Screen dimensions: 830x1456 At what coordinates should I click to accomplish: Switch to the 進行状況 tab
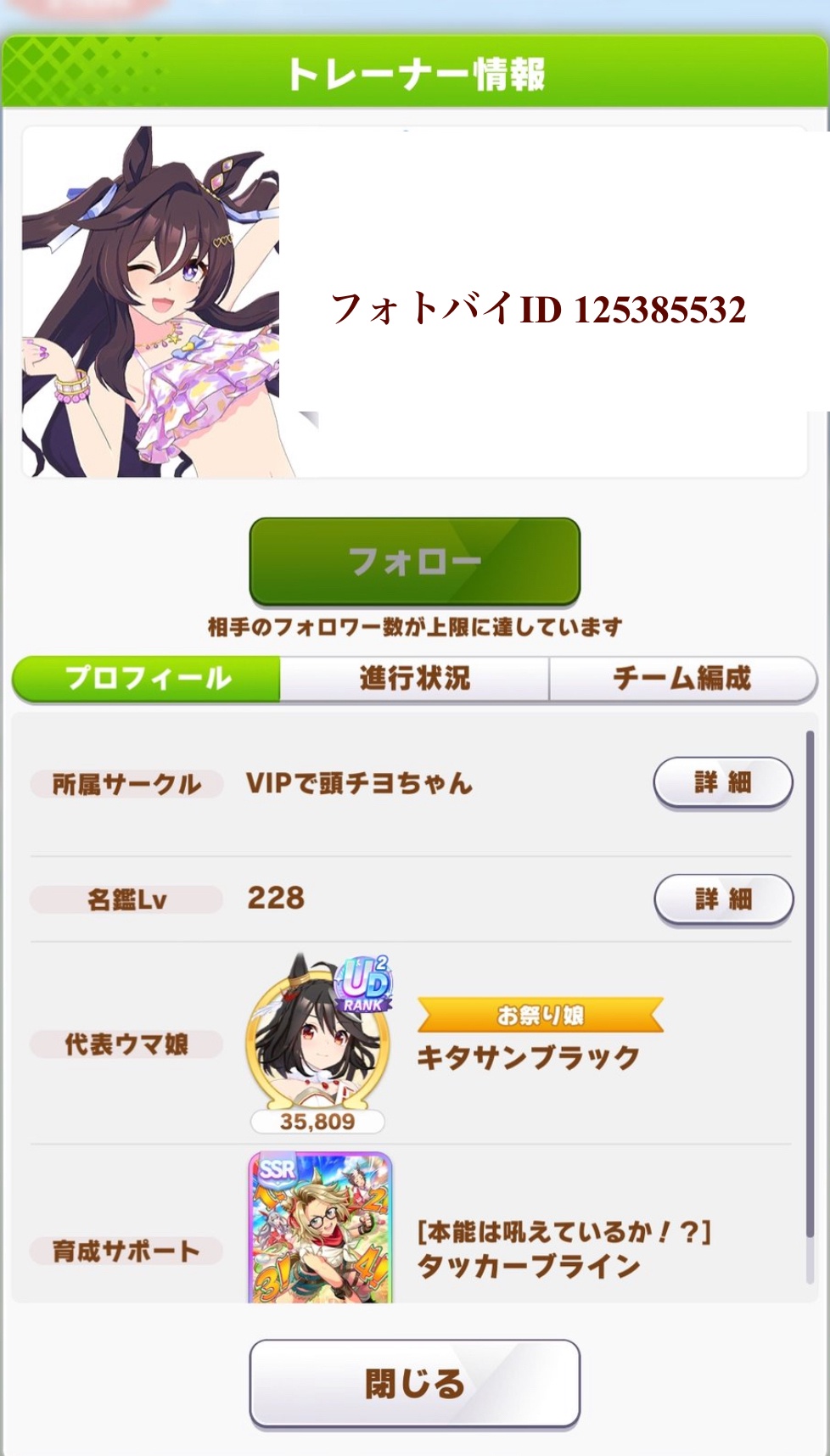click(x=414, y=678)
